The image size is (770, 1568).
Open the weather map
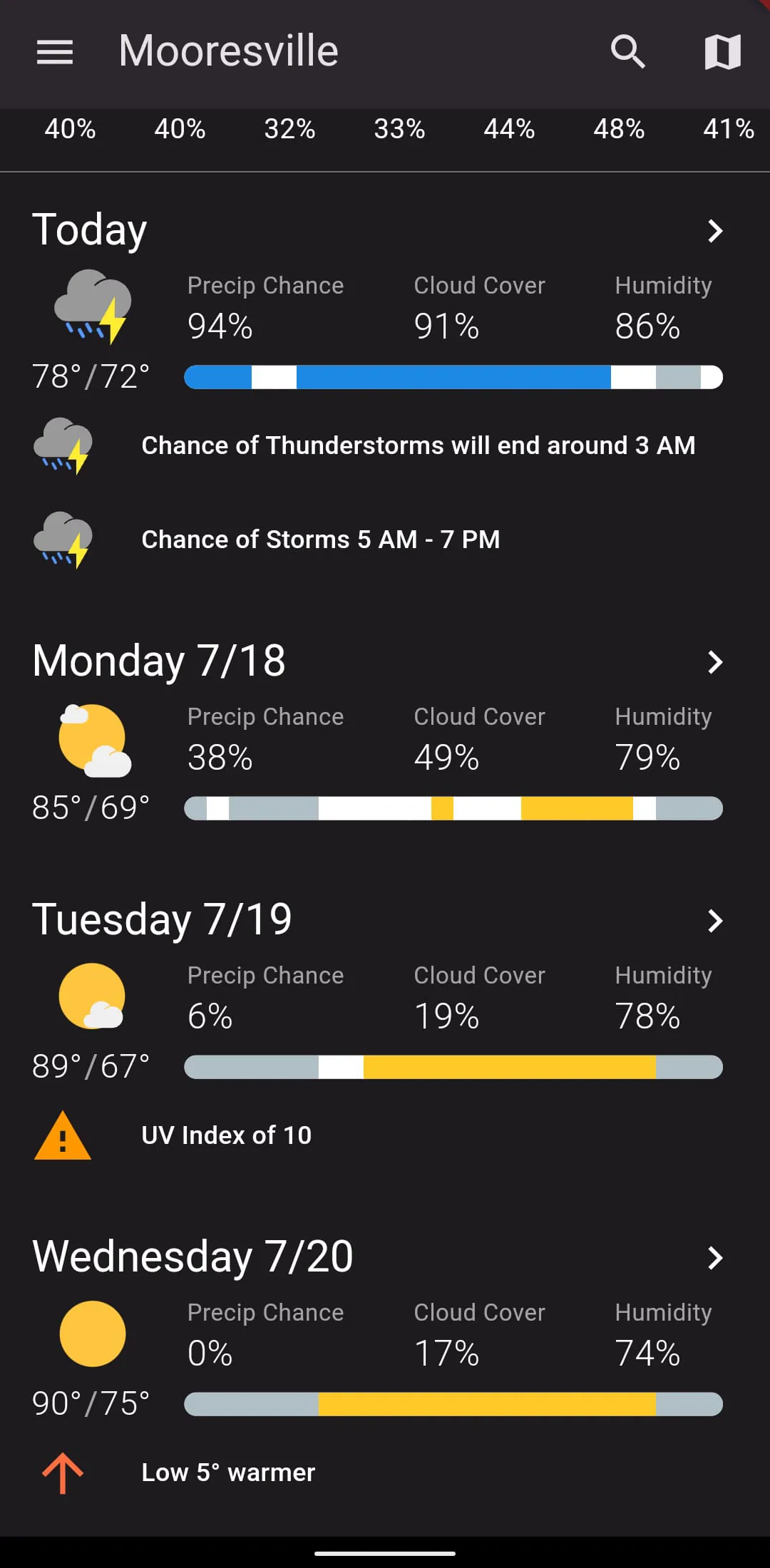click(722, 52)
